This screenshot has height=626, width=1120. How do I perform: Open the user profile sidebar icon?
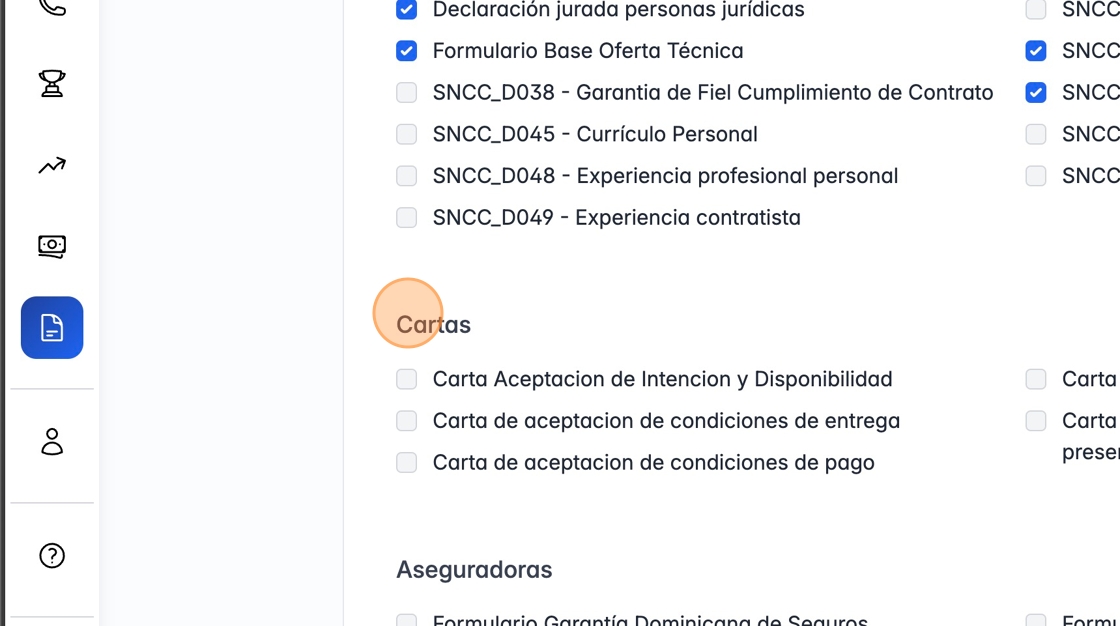(x=52, y=441)
